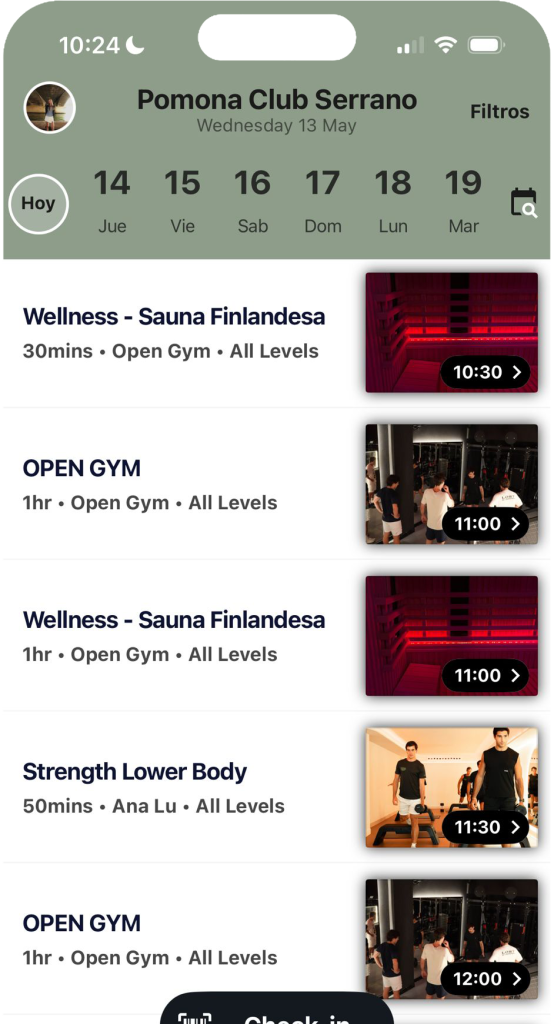Open the 10:30 Sauna Finlandesa class
The image size is (554, 1024).
pos(277,333)
